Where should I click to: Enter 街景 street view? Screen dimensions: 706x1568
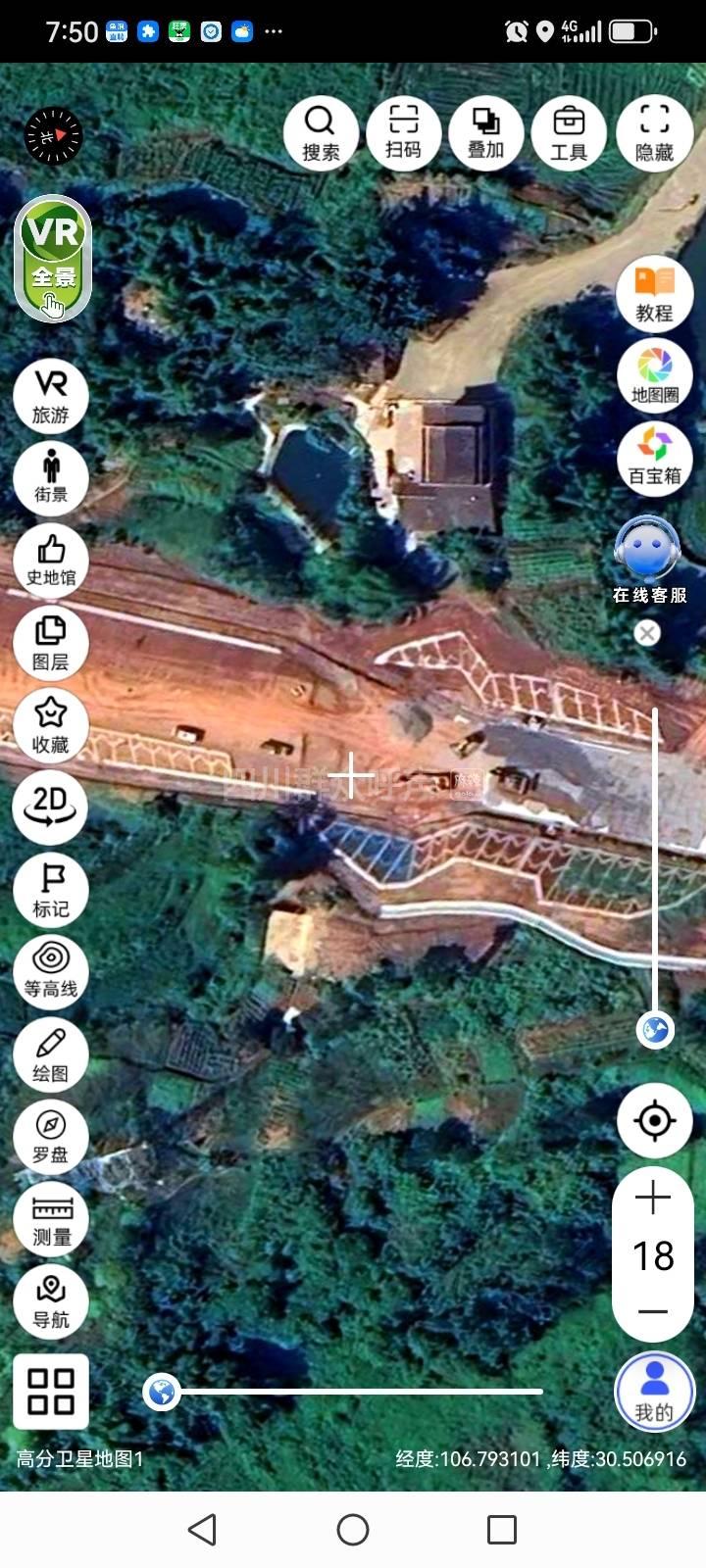[51, 476]
